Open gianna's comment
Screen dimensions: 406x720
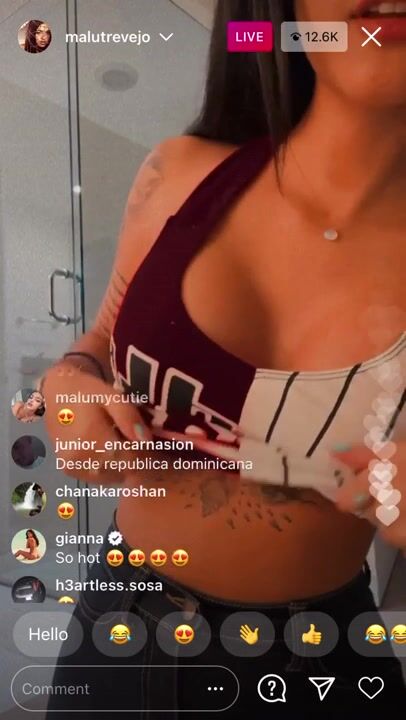(100, 548)
